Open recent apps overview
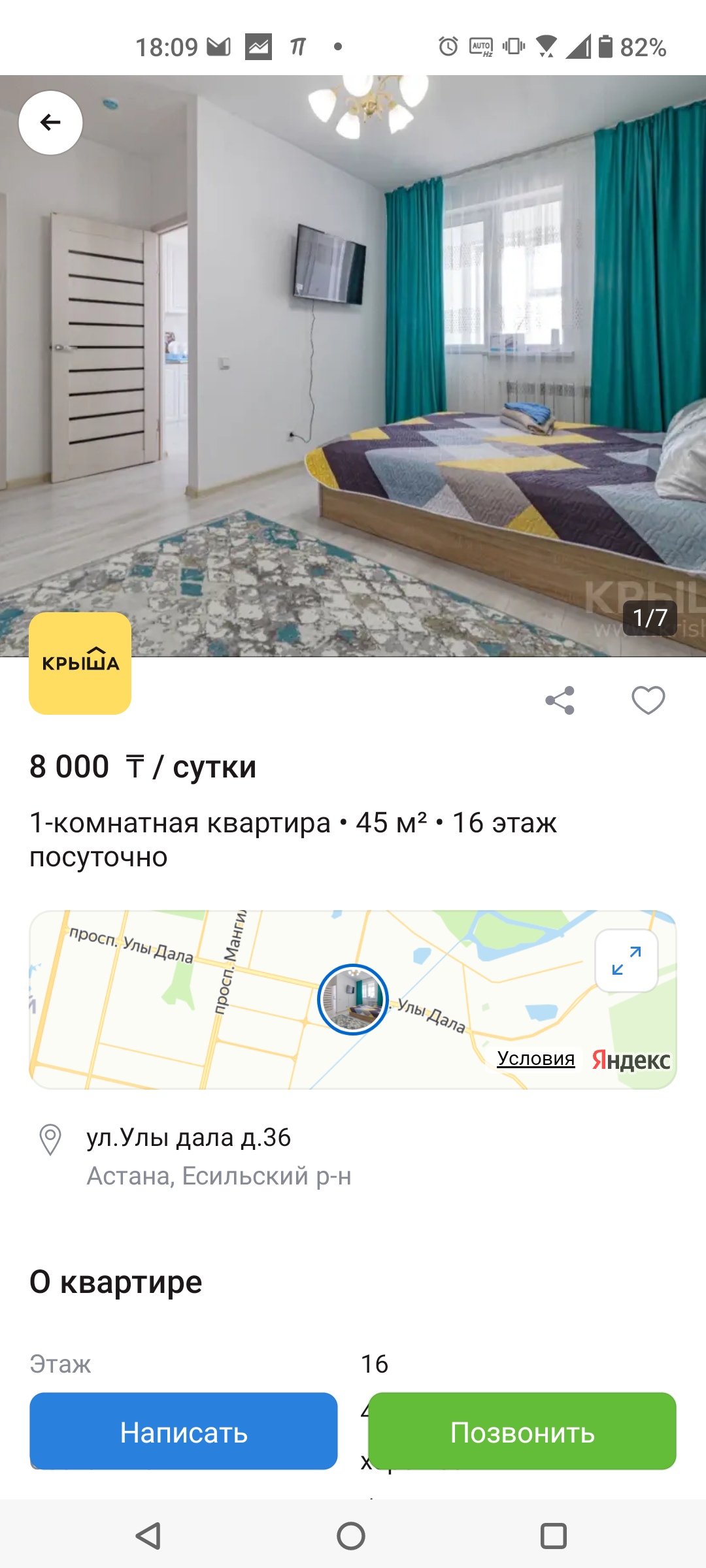 [553, 1536]
